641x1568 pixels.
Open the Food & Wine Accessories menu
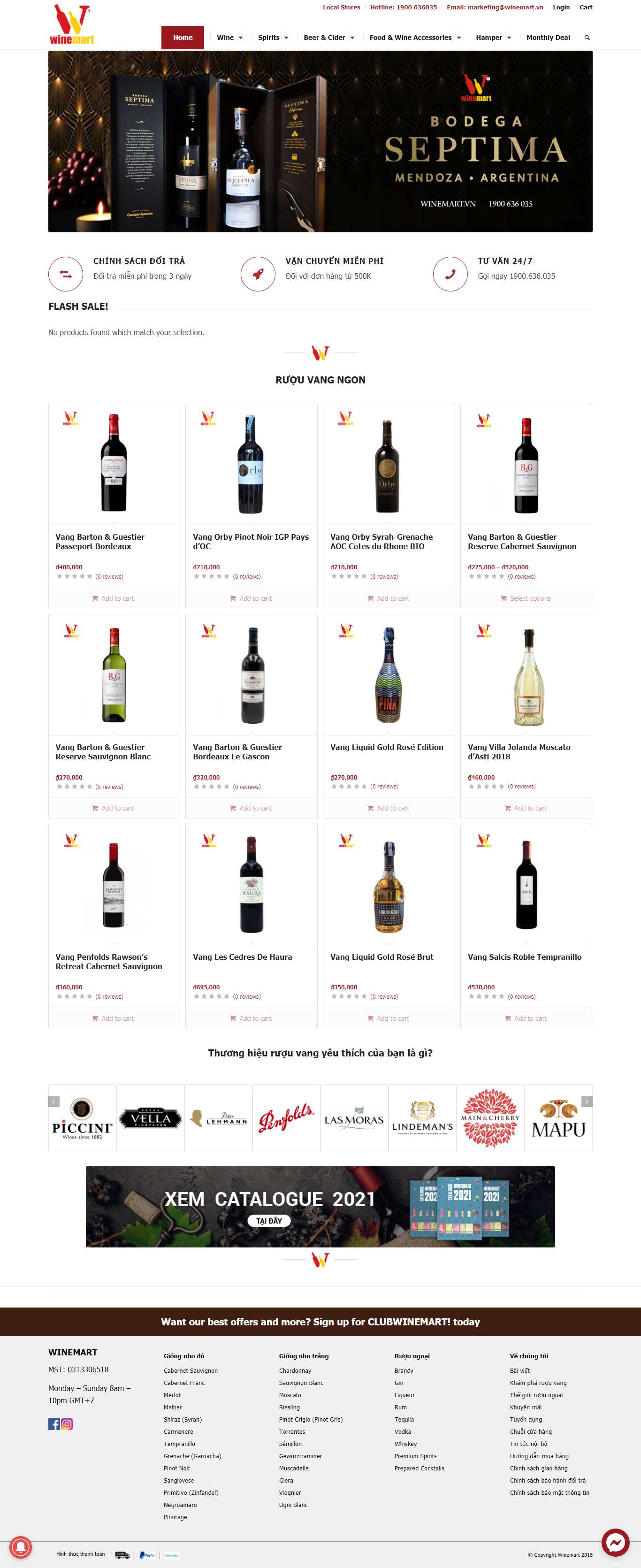[411, 37]
